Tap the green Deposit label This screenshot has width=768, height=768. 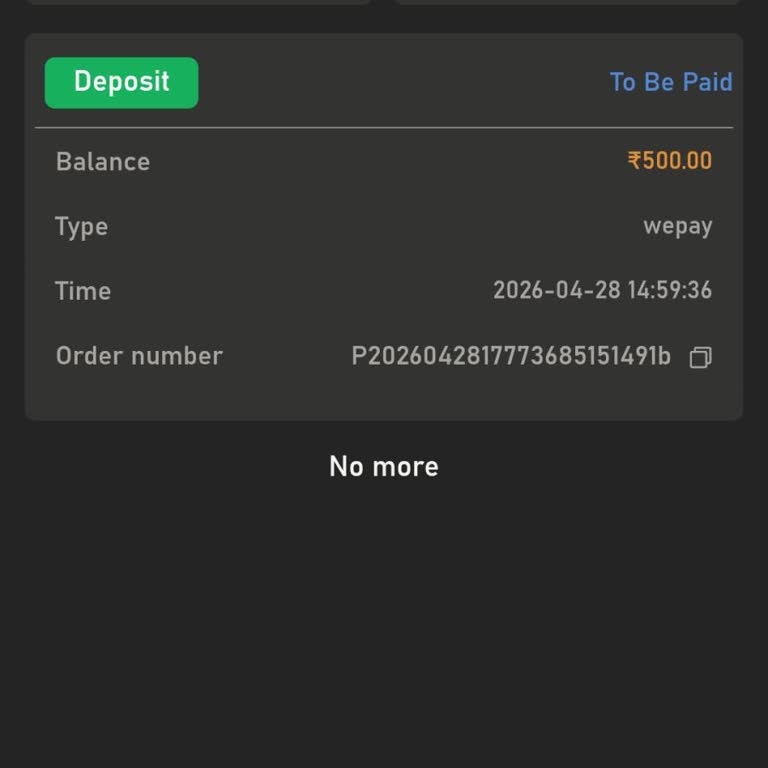[x=121, y=82]
